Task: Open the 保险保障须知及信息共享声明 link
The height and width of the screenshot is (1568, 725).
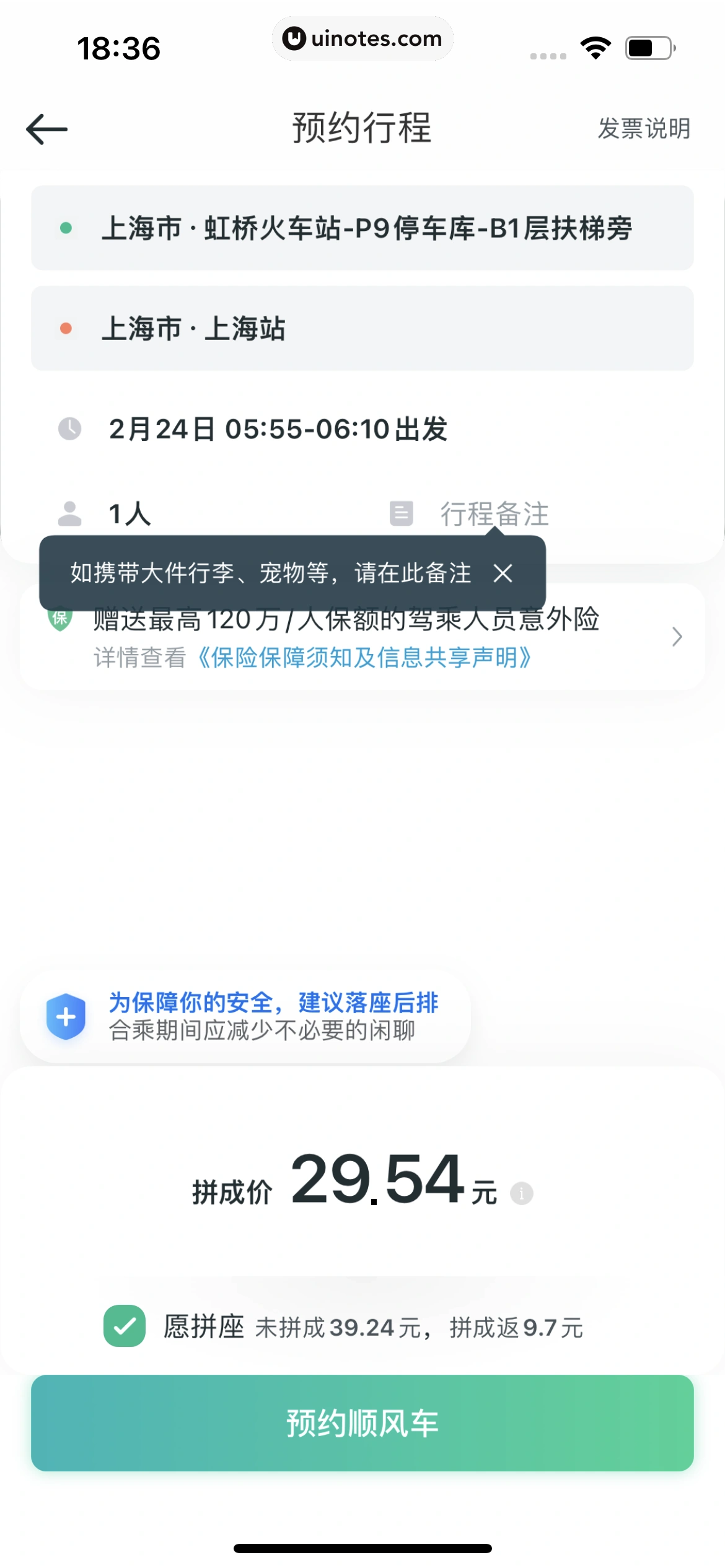Action: [x=364, y=658]
